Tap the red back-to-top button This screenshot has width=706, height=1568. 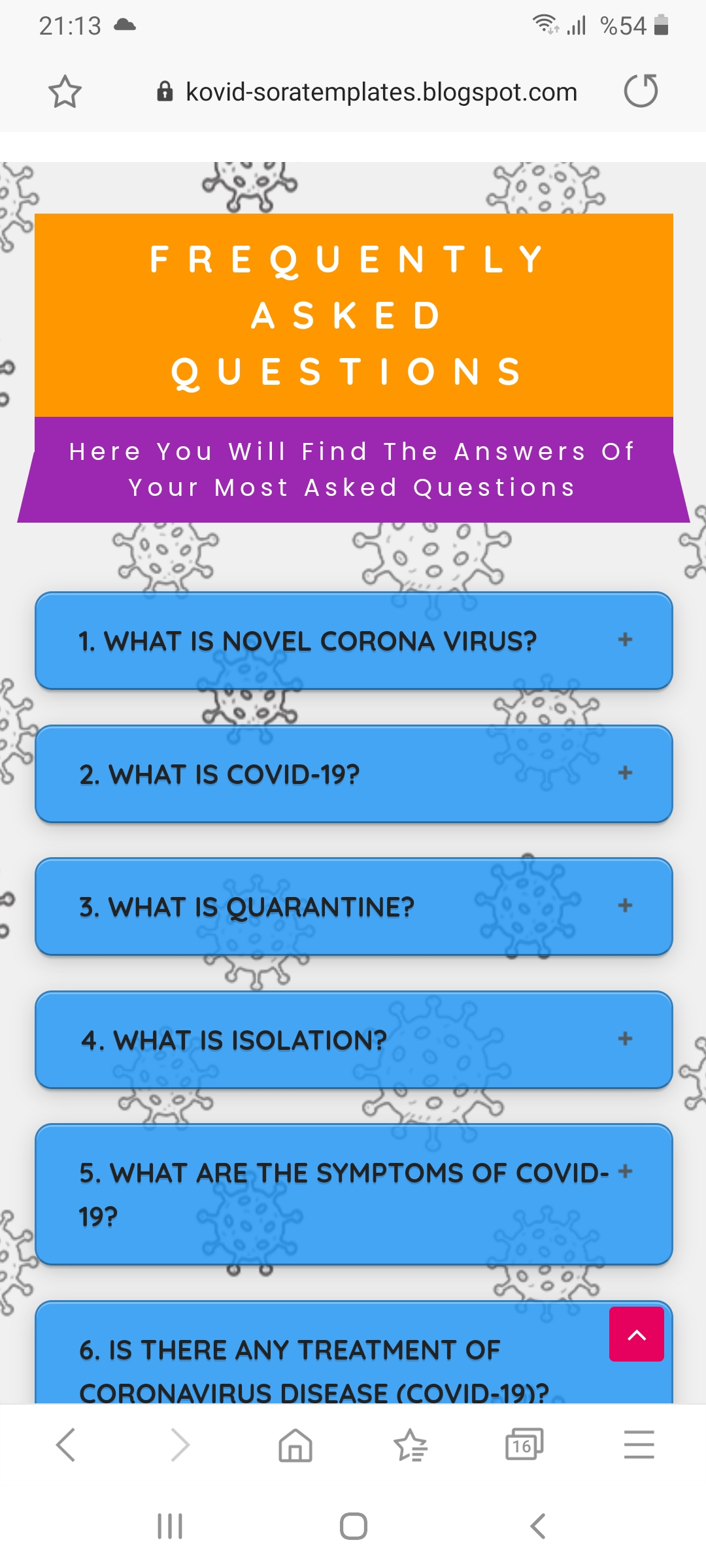[x=637, y=1334]
